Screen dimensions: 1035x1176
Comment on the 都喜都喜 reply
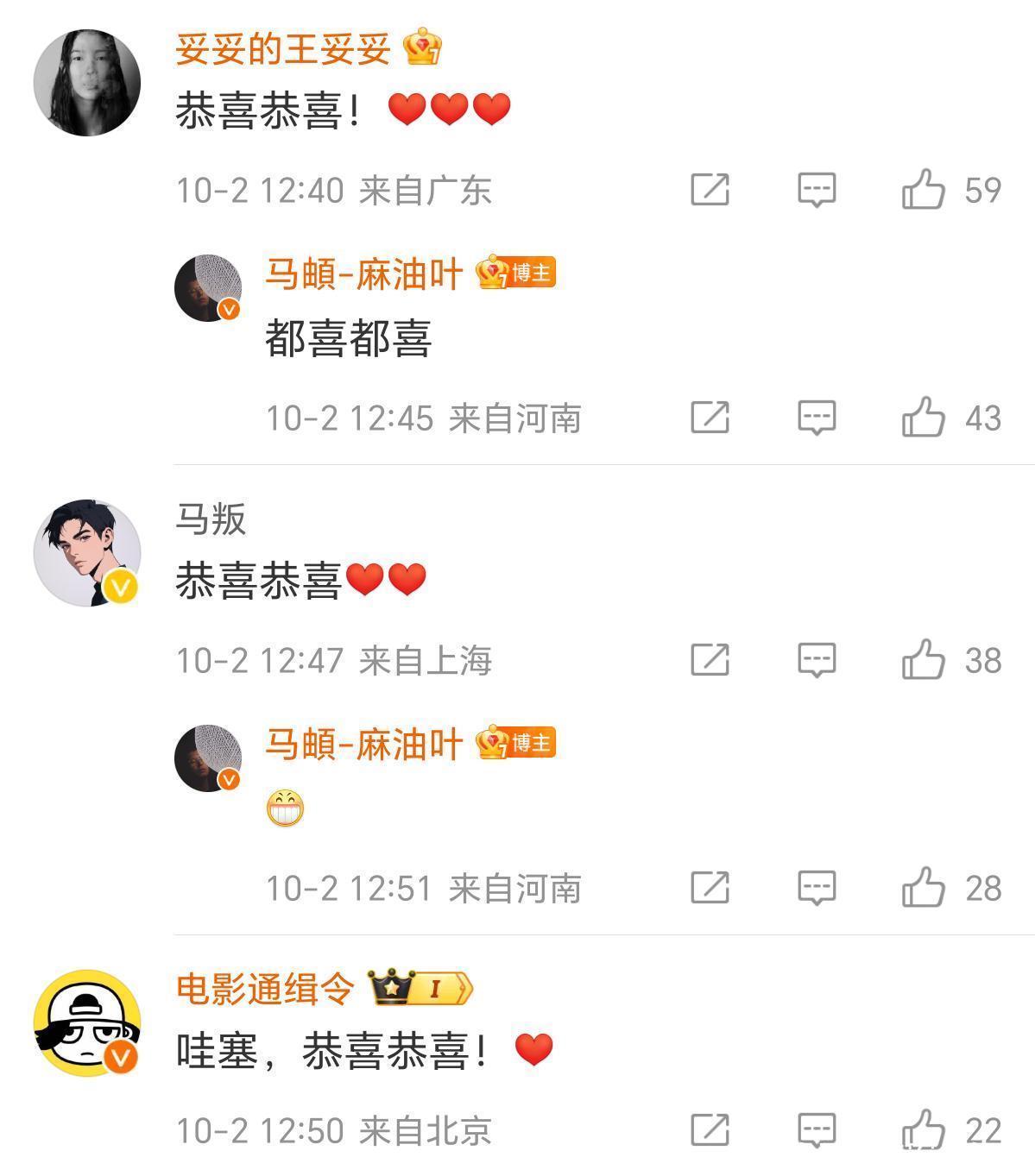(x=816, y=417)
